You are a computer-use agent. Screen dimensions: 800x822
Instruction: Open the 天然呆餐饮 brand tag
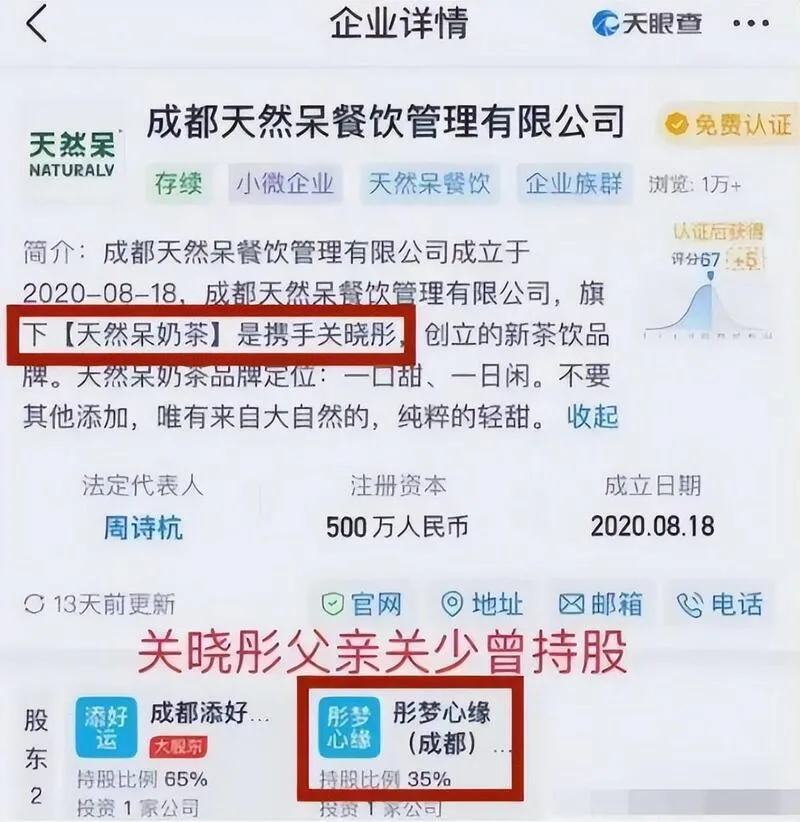[x=429, y=184]
